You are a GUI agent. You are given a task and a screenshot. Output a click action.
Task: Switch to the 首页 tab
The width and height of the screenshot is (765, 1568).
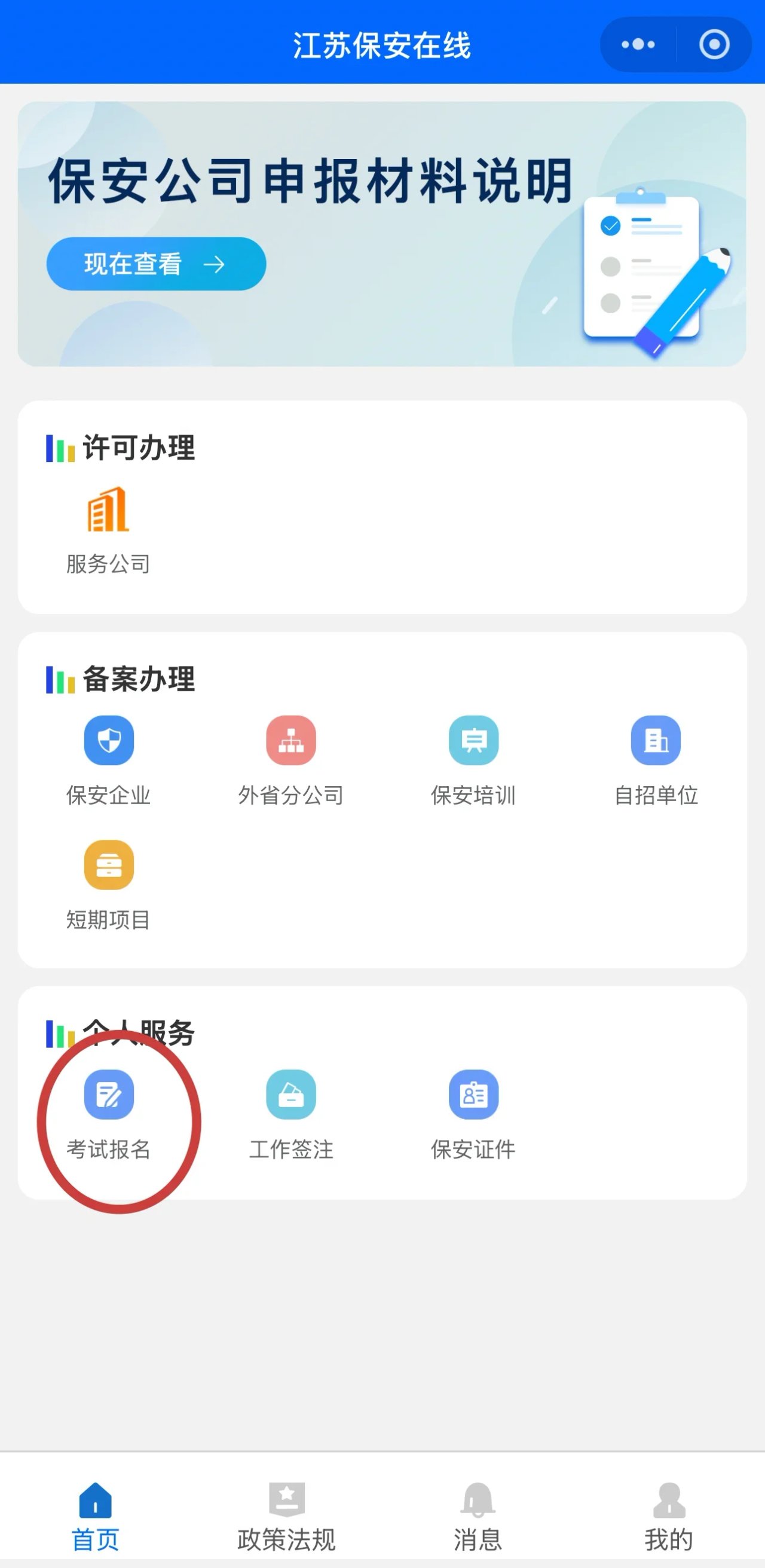pos(96,1517)
